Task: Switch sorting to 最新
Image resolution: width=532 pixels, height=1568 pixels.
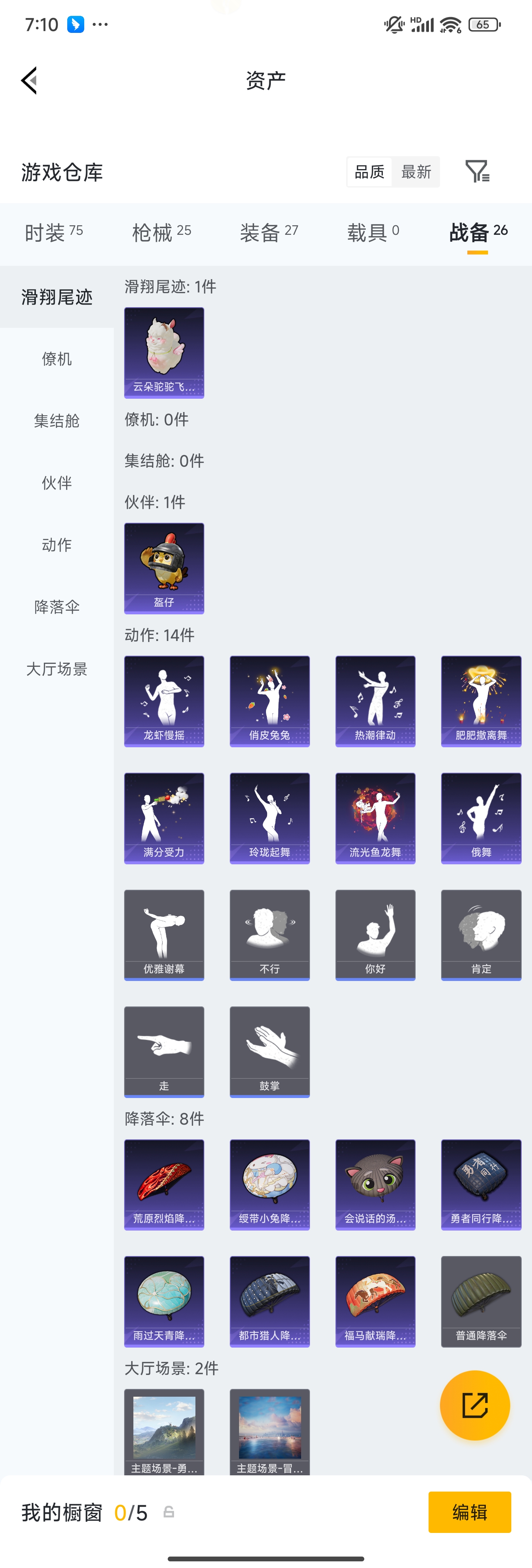Action: pos(416,172)
